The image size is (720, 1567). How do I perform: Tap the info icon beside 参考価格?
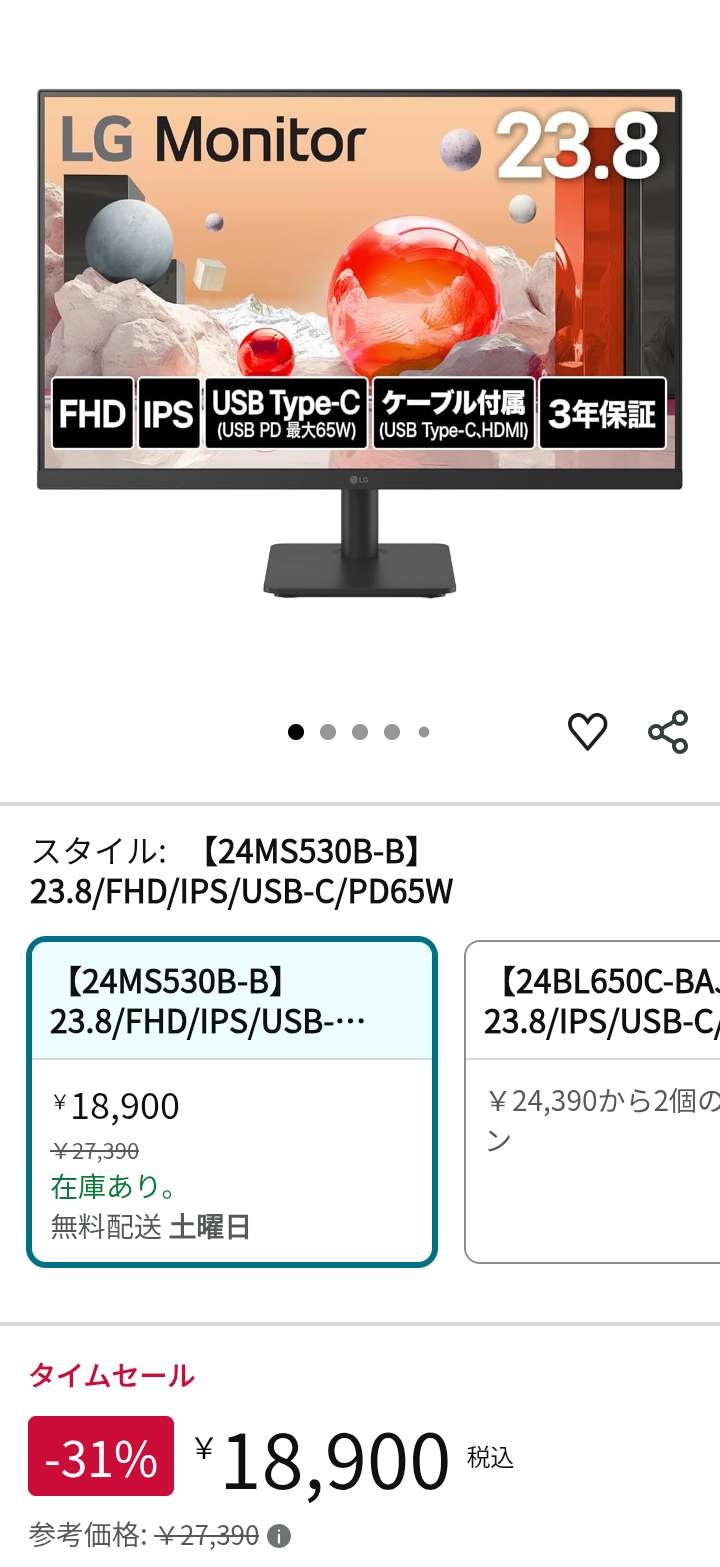point(280,1535)
